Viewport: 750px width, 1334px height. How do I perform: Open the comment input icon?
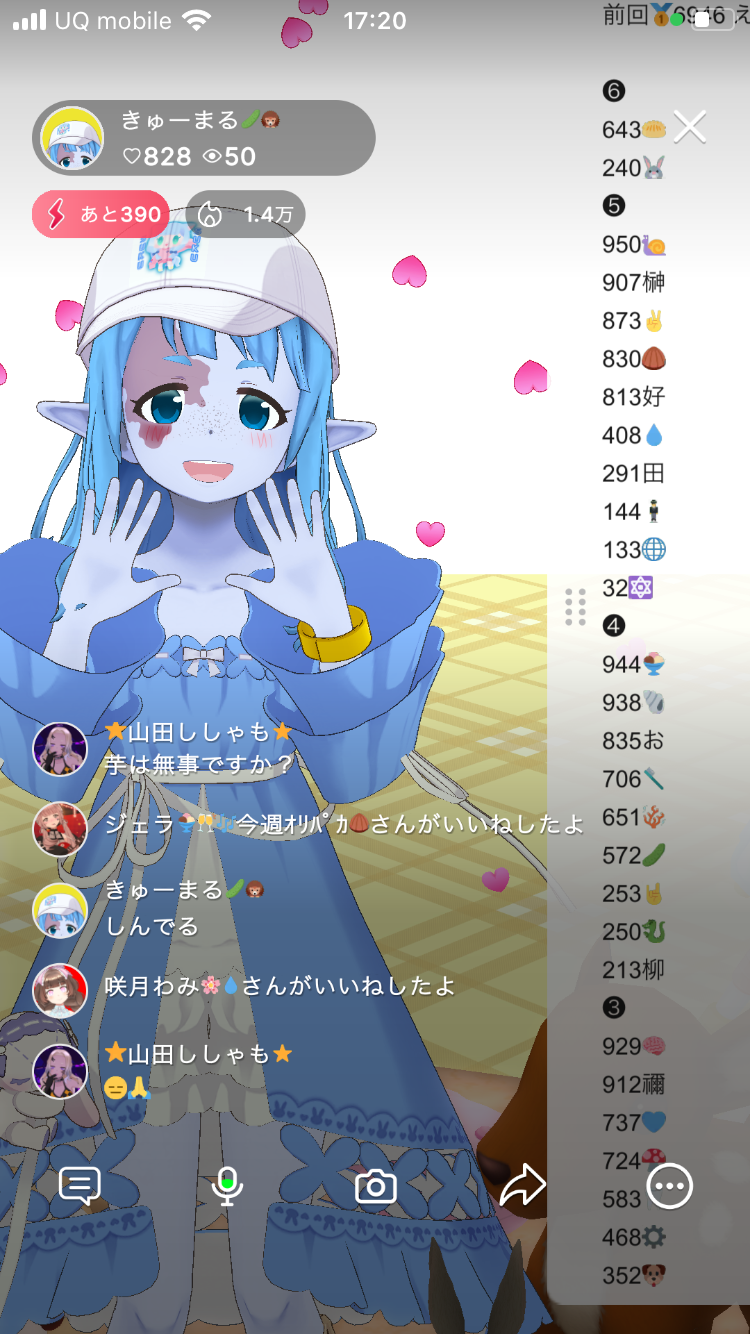pyautogui.click(x=80, y=1186)
